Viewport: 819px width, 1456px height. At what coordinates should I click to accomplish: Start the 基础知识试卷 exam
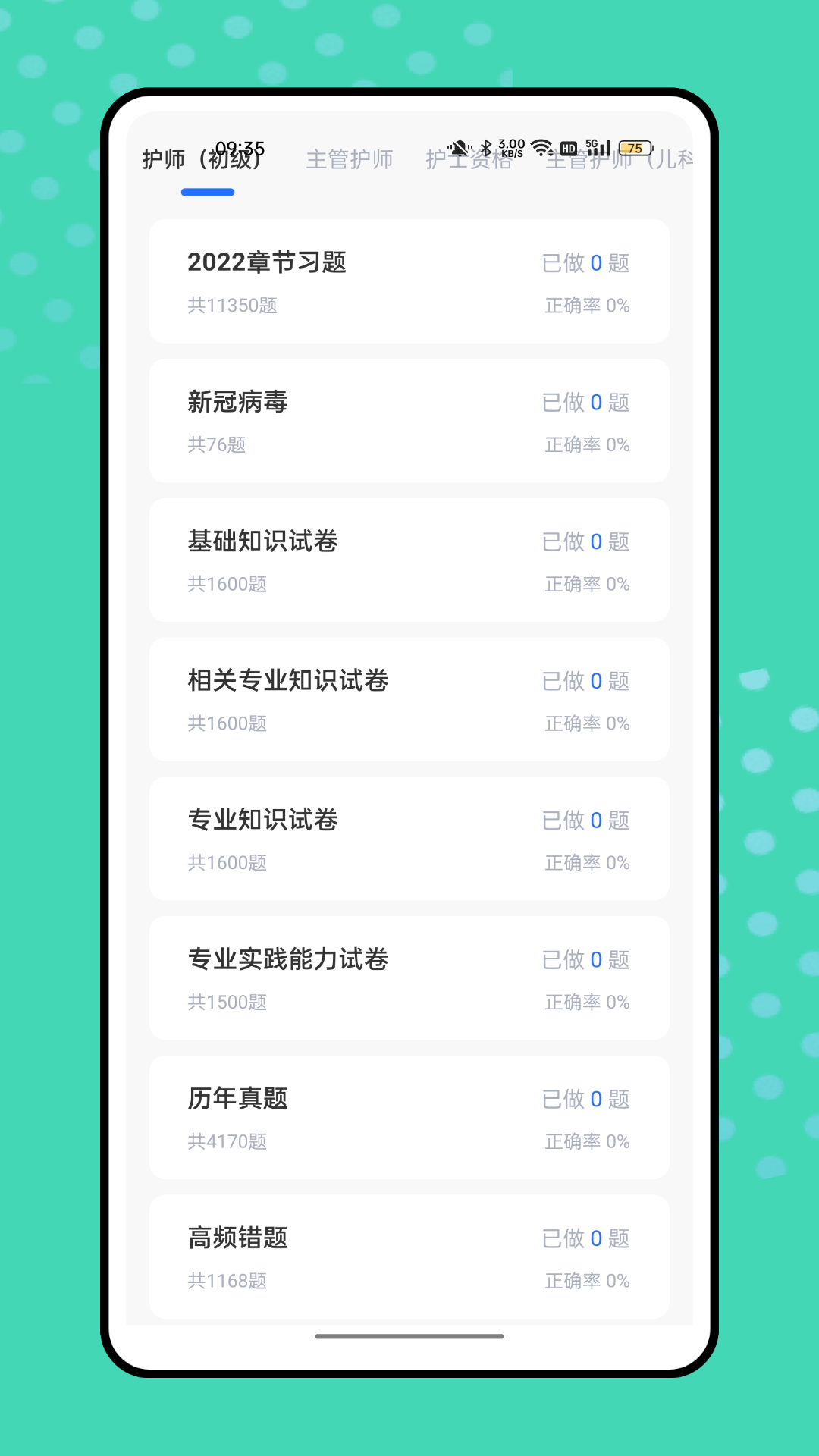click(409, 560)
